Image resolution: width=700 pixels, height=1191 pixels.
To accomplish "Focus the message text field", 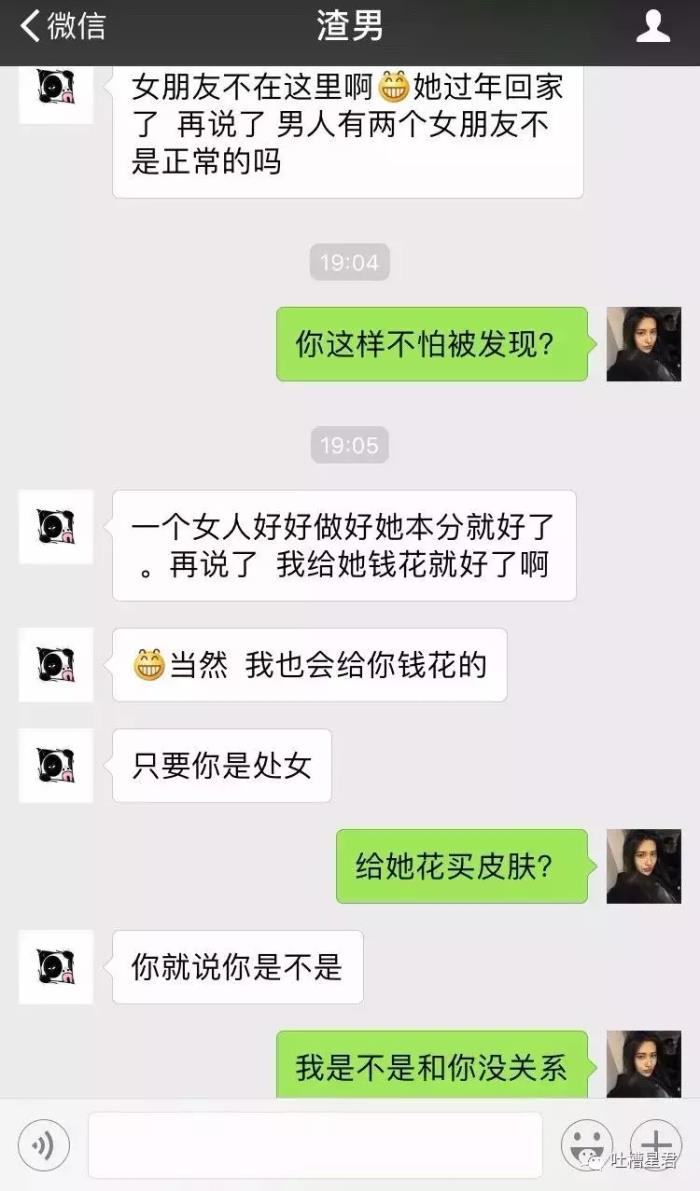I will point(315,1145).
